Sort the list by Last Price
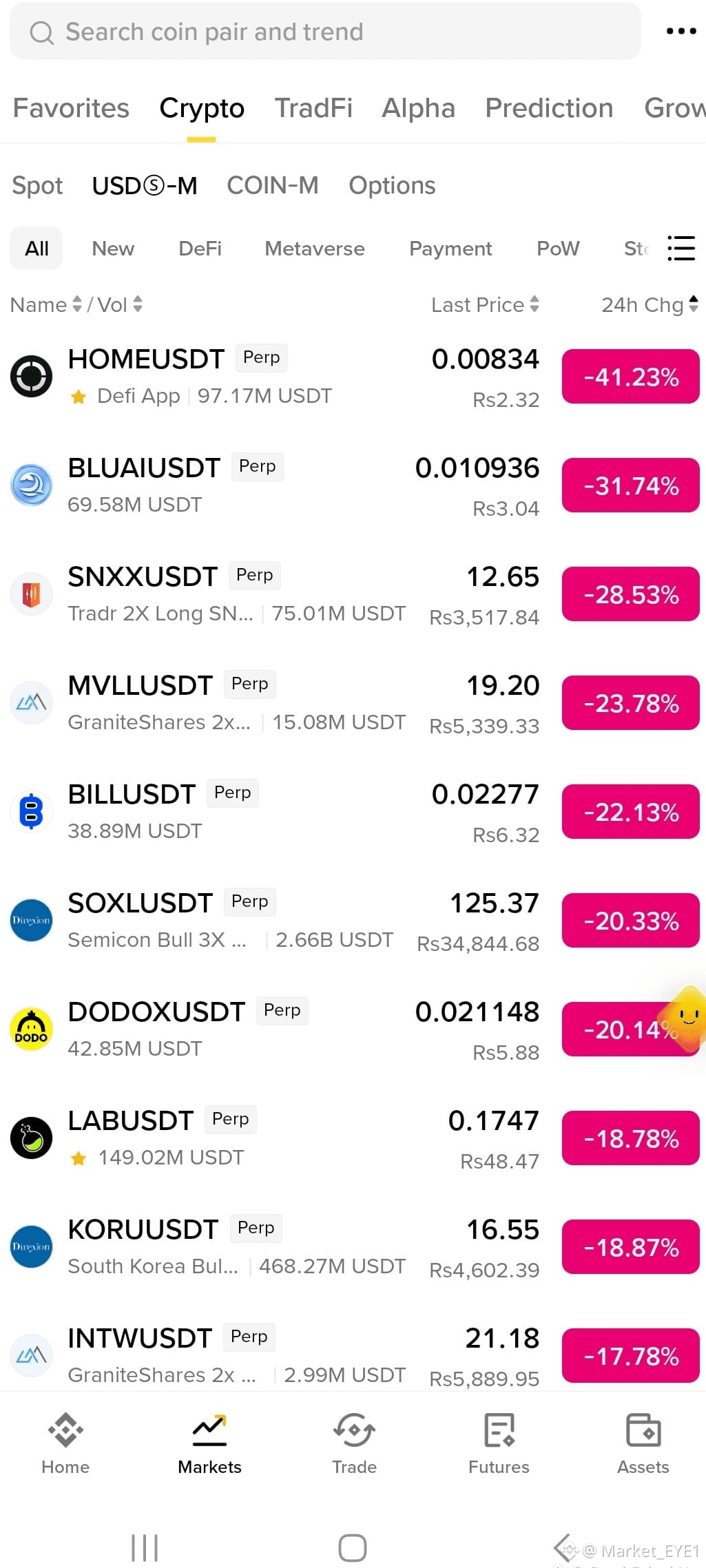The height and width of the screenshot is (1568, 706). (485, 304)
